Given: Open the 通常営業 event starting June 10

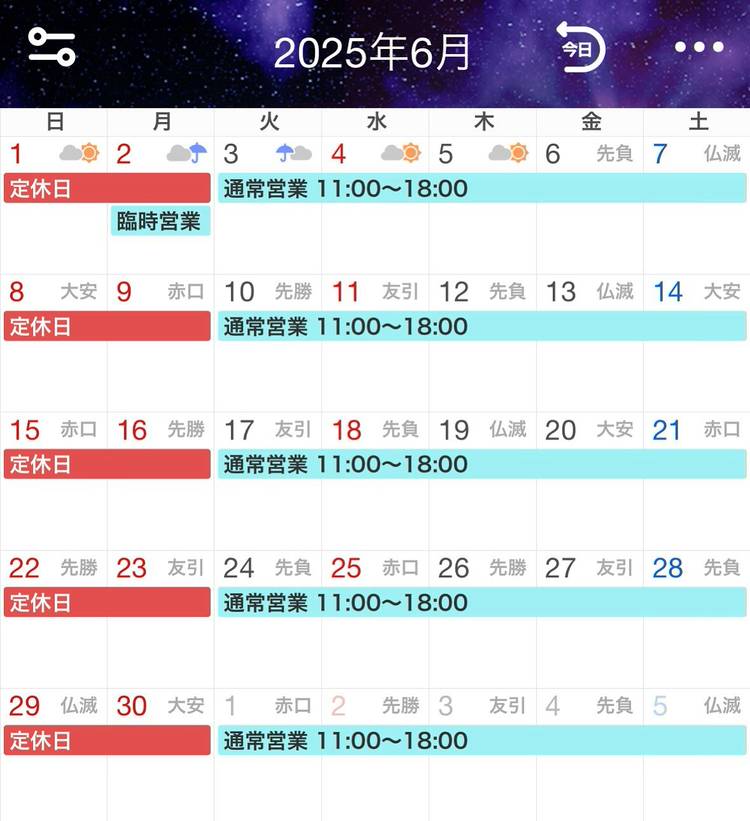Looking at the screenshot, I should click(482, 326).
